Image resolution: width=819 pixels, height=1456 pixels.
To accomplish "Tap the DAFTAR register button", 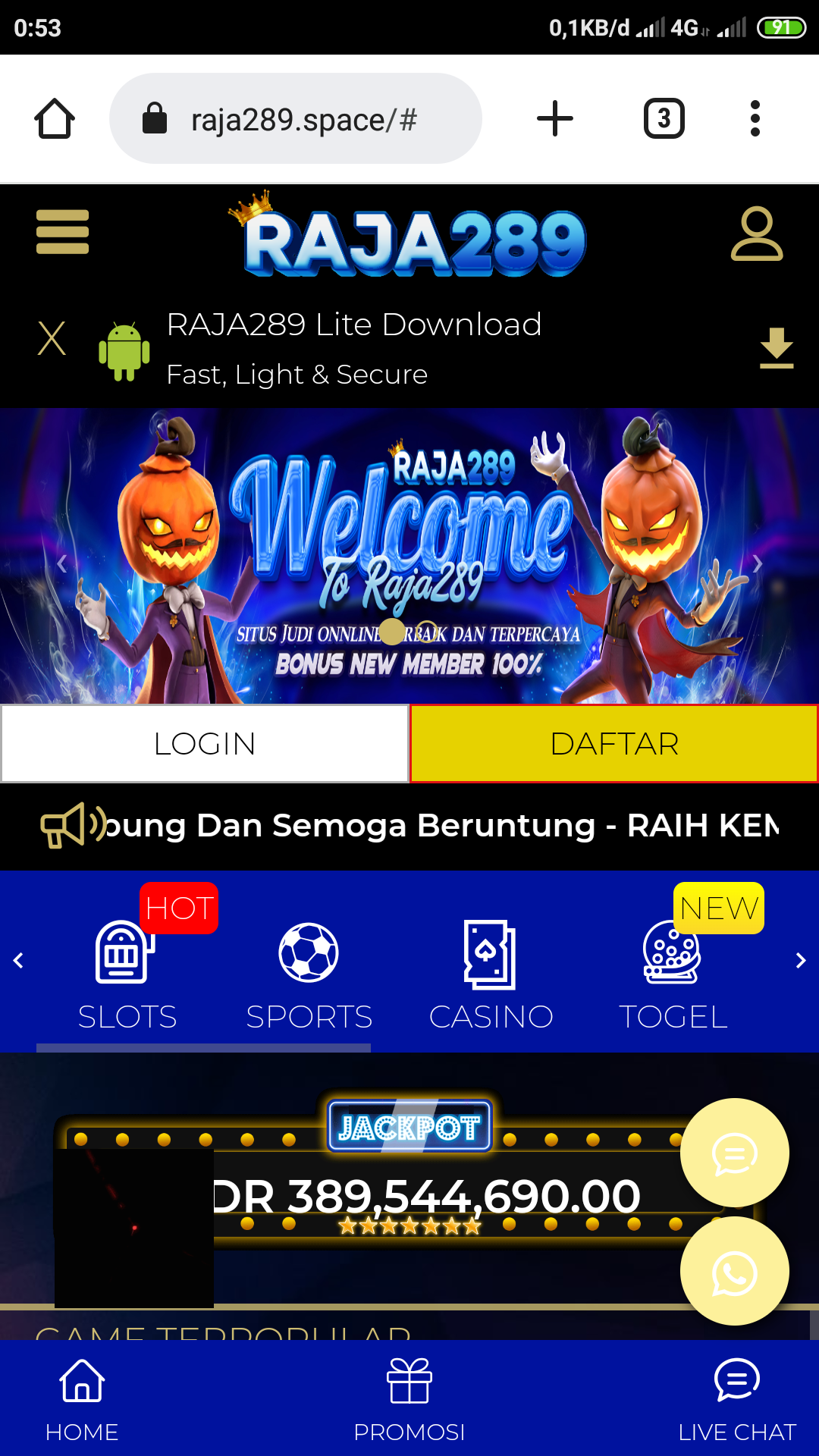I will pos(614,743).
